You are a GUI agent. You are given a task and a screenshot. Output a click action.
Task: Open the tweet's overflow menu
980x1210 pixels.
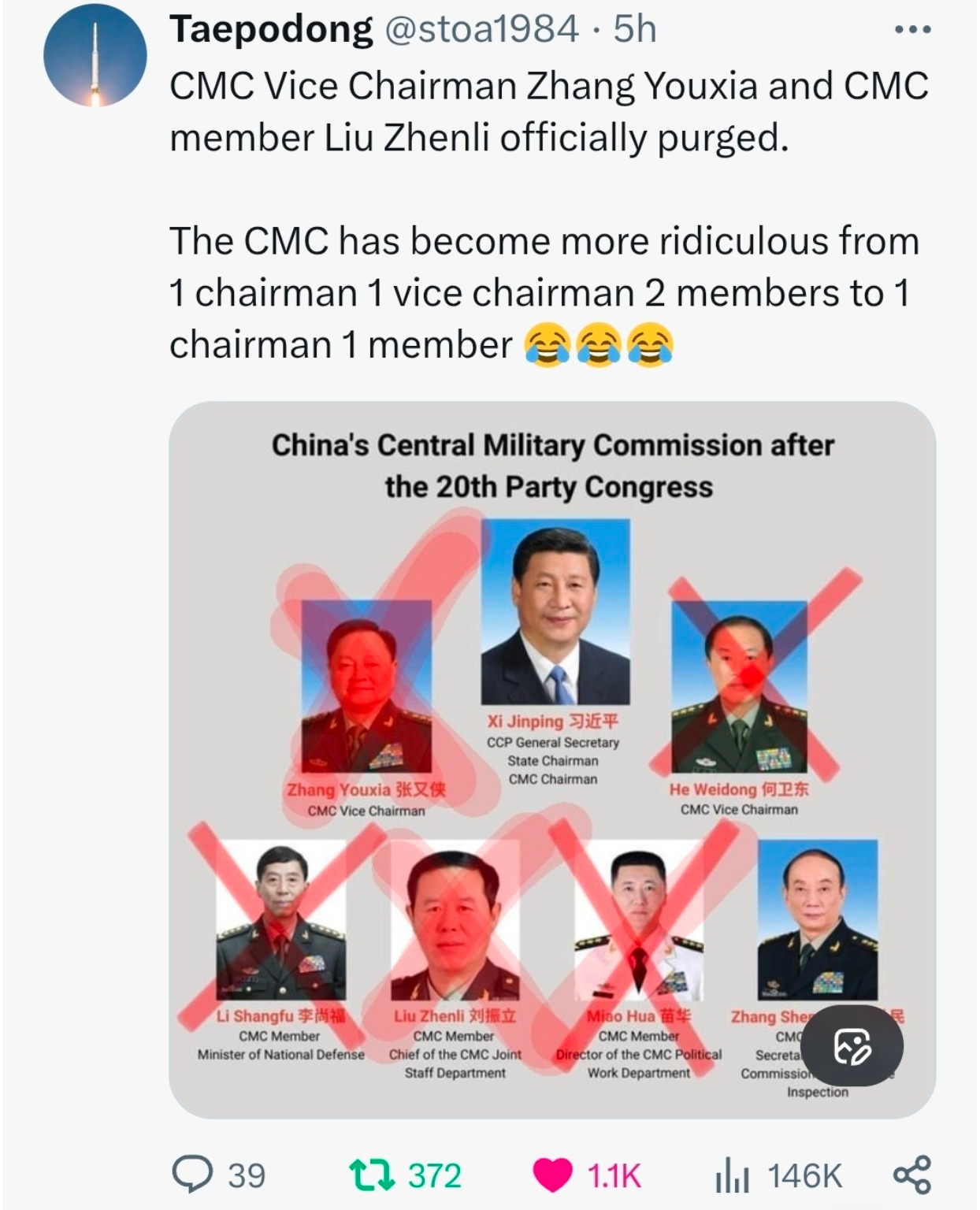[x=913, y=31]
